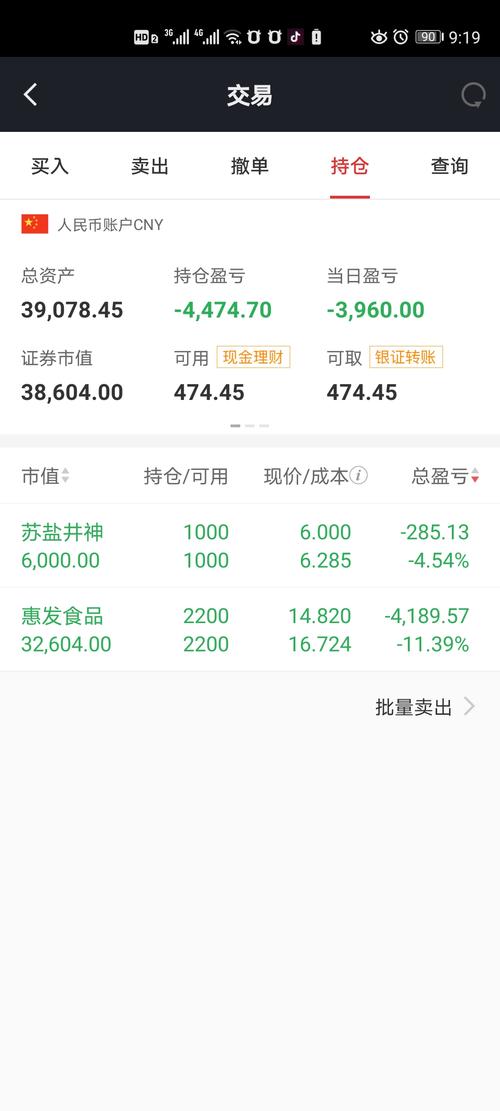
Task: Show info about 现价/成本
Action: tap(359, 475)
